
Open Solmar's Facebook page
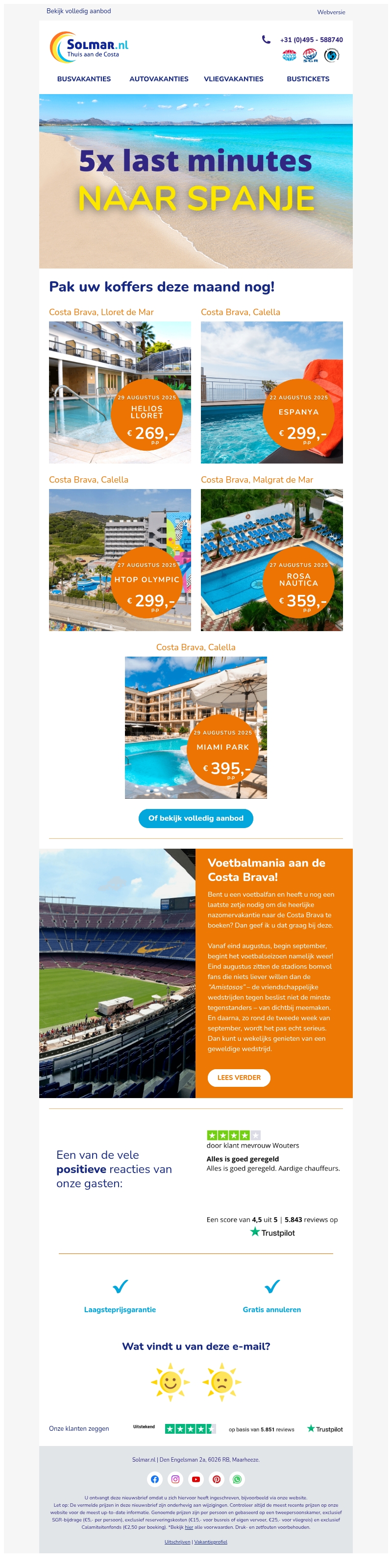155,1479
